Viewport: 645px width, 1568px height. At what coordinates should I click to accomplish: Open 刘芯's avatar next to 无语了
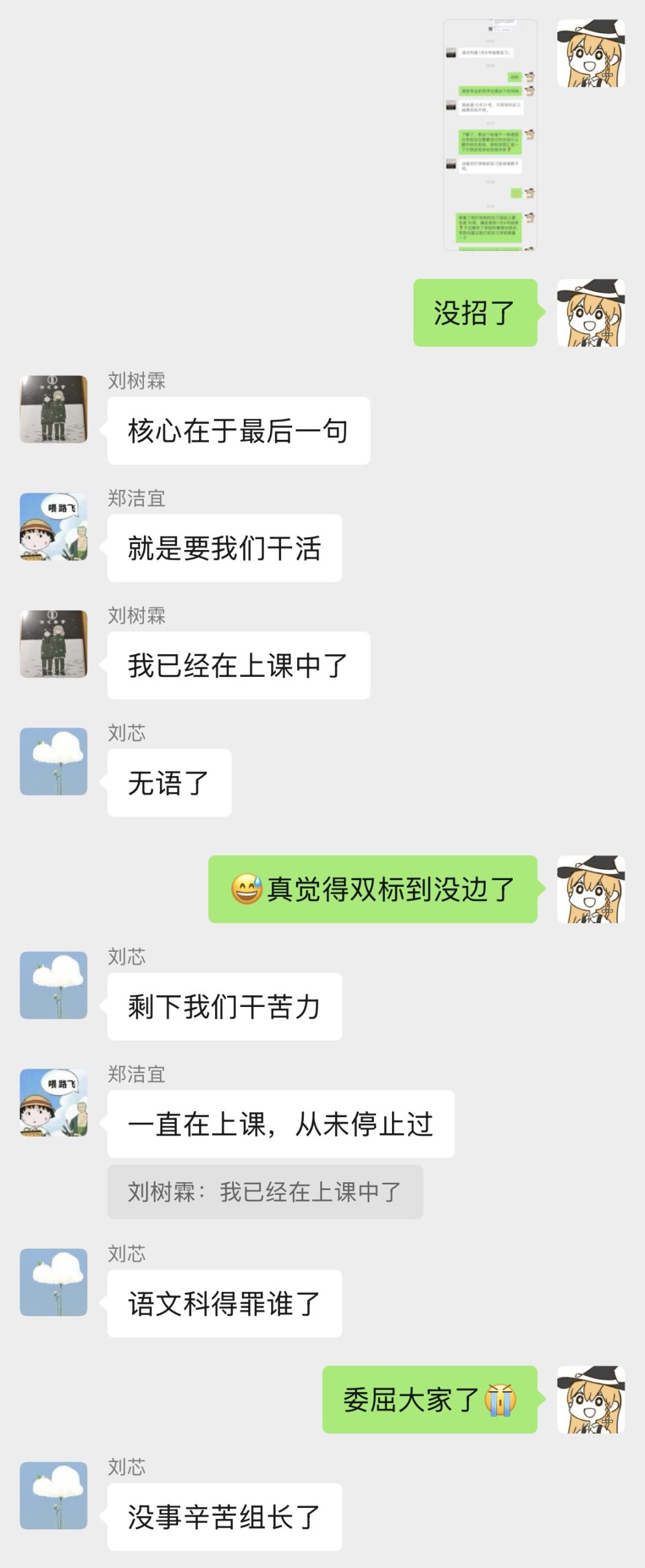point(53,761)
